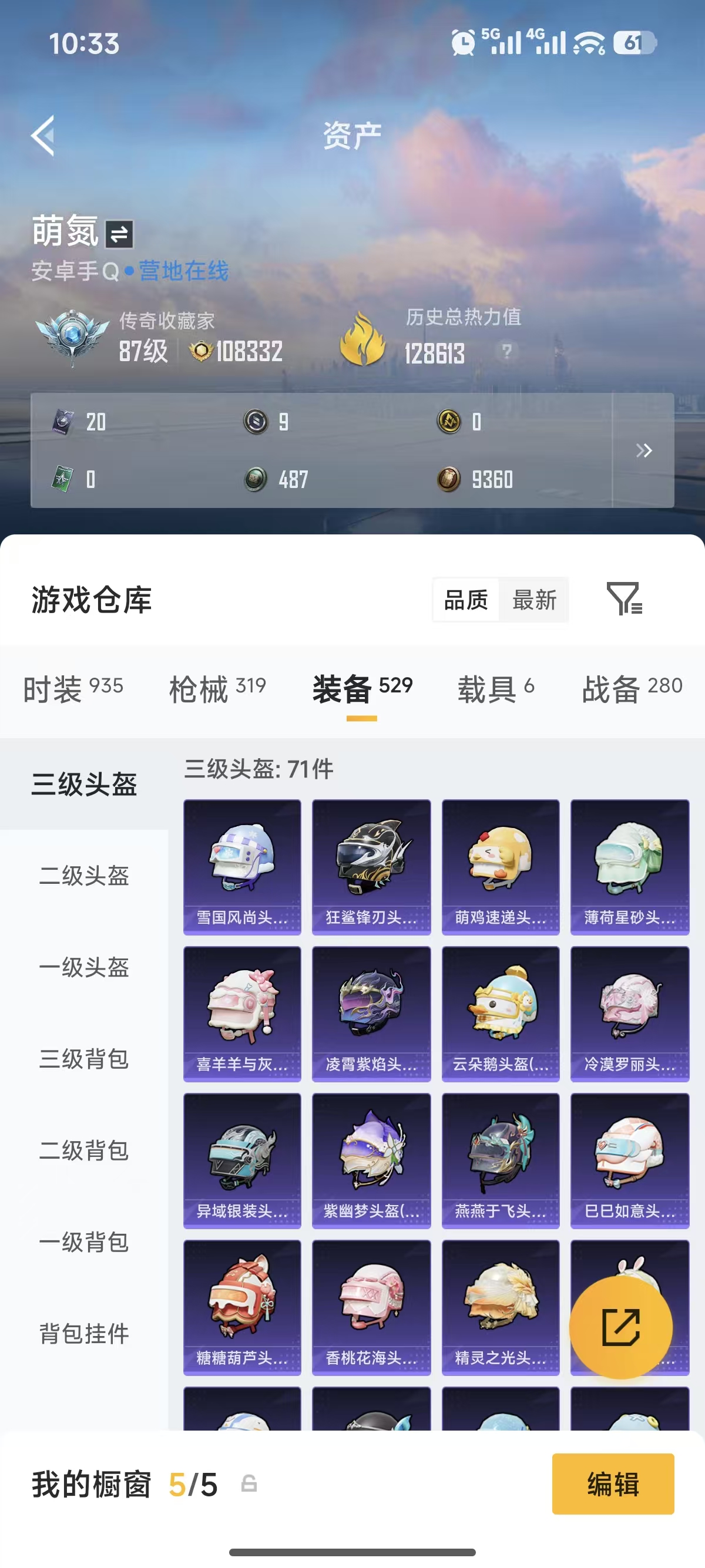Screen dimensions: 705x1568
Task: Expand the currency panel via double-arrow chevron
Action: (x=643, y=451)
